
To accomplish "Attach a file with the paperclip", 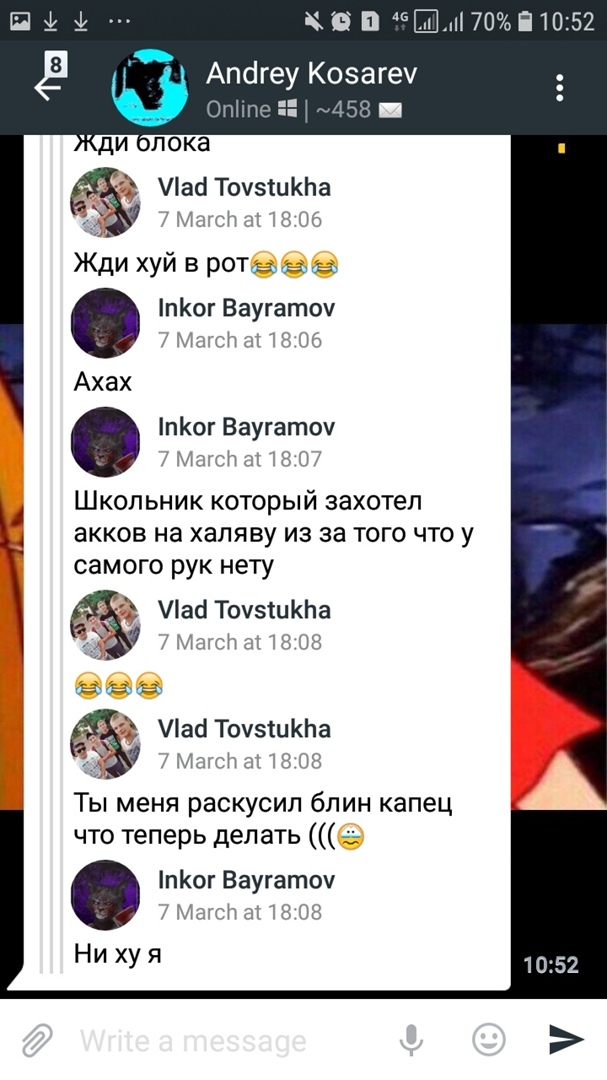I will [x=36, y=1041].
